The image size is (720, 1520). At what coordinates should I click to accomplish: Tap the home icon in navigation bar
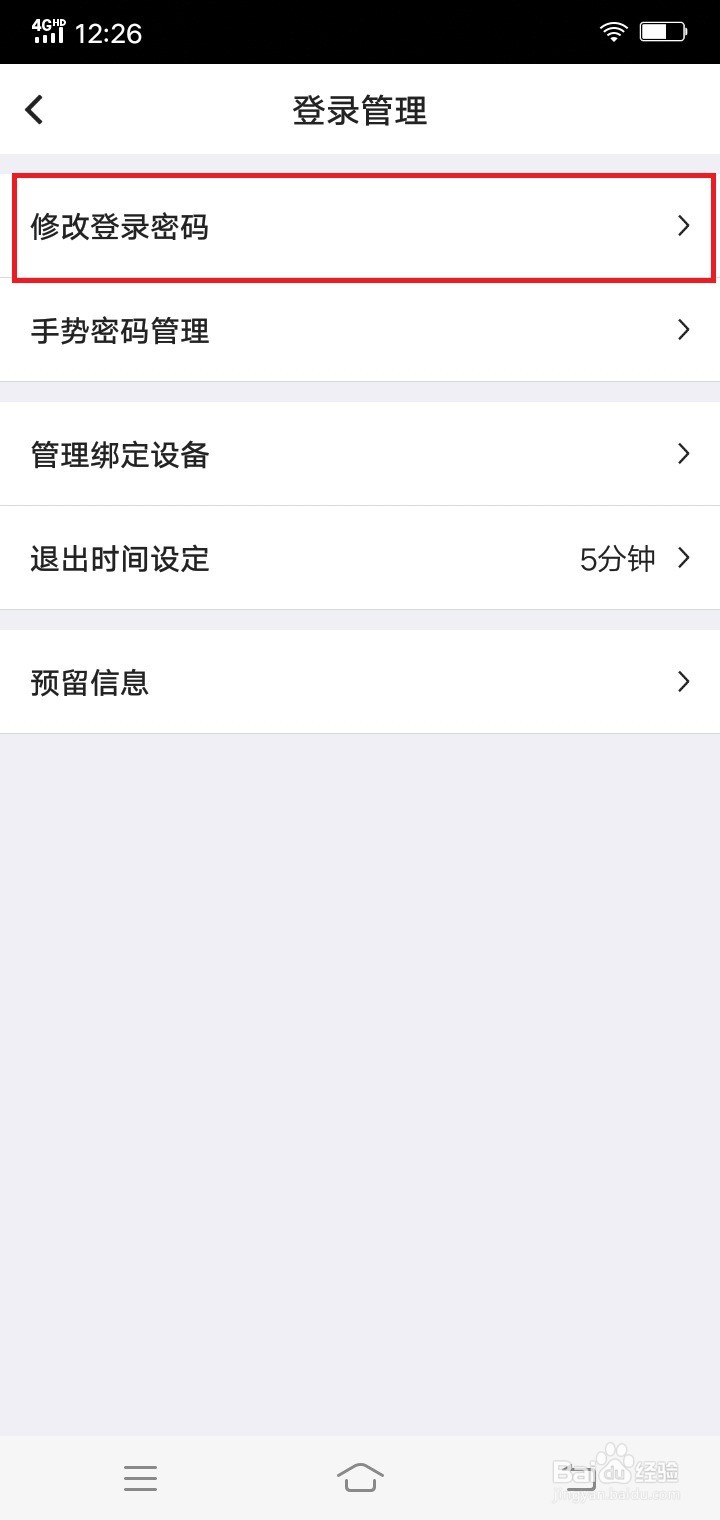(361, 1478)
